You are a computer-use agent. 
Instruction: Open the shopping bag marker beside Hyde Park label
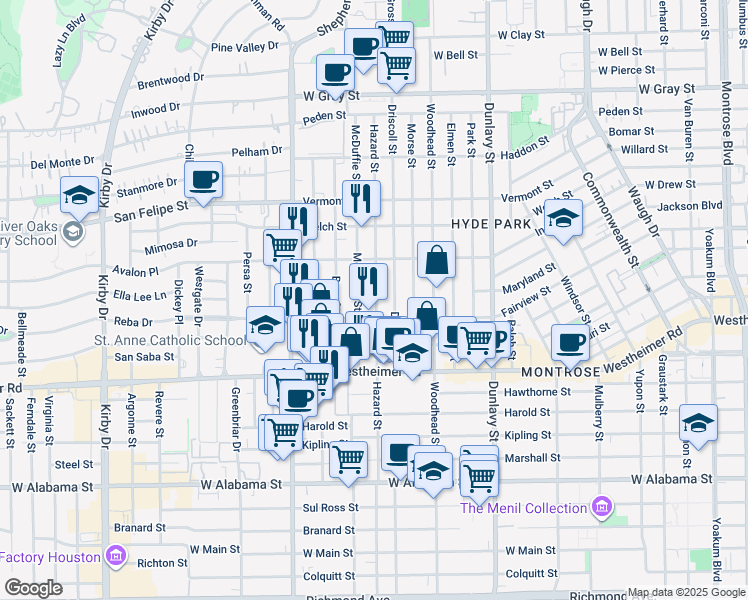436,260
